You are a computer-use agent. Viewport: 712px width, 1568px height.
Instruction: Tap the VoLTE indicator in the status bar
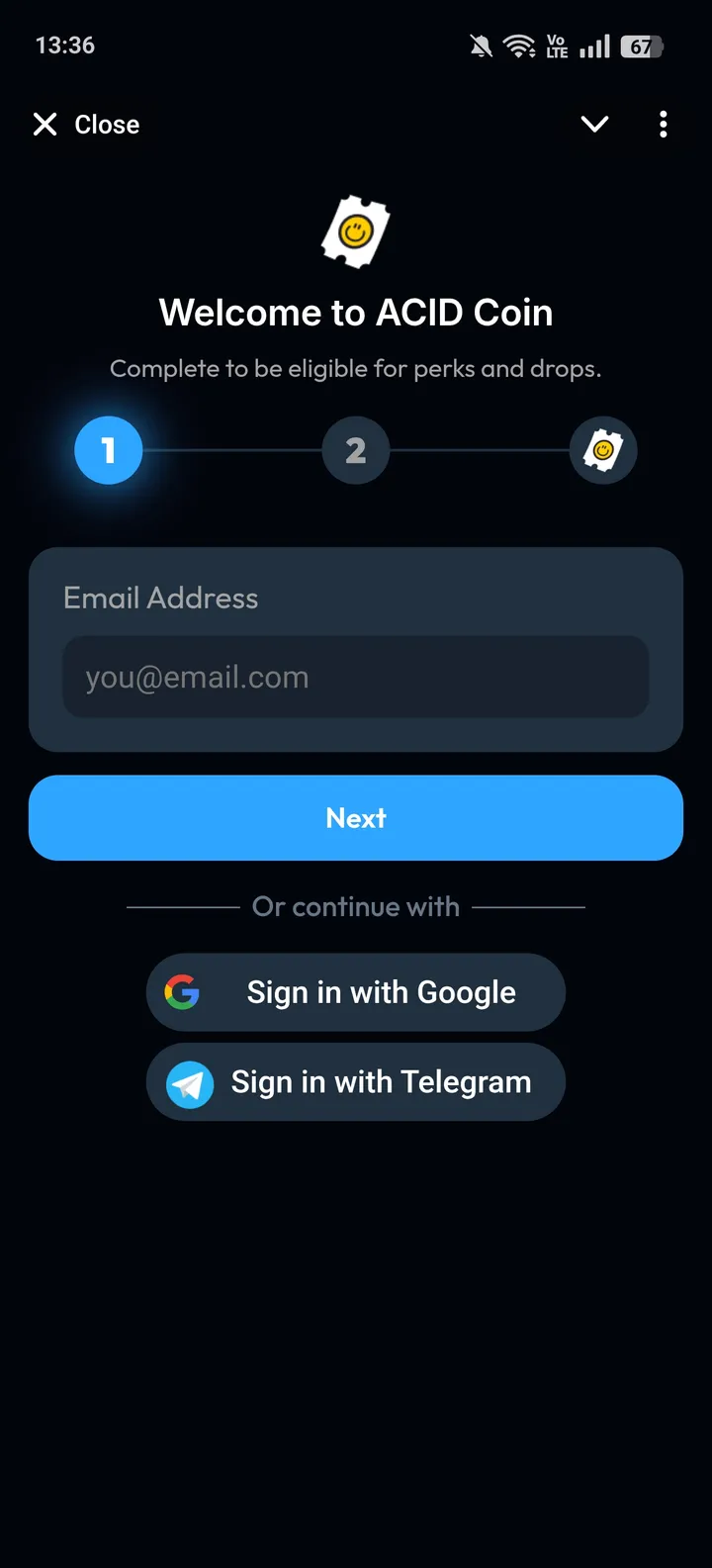(556, 45)
